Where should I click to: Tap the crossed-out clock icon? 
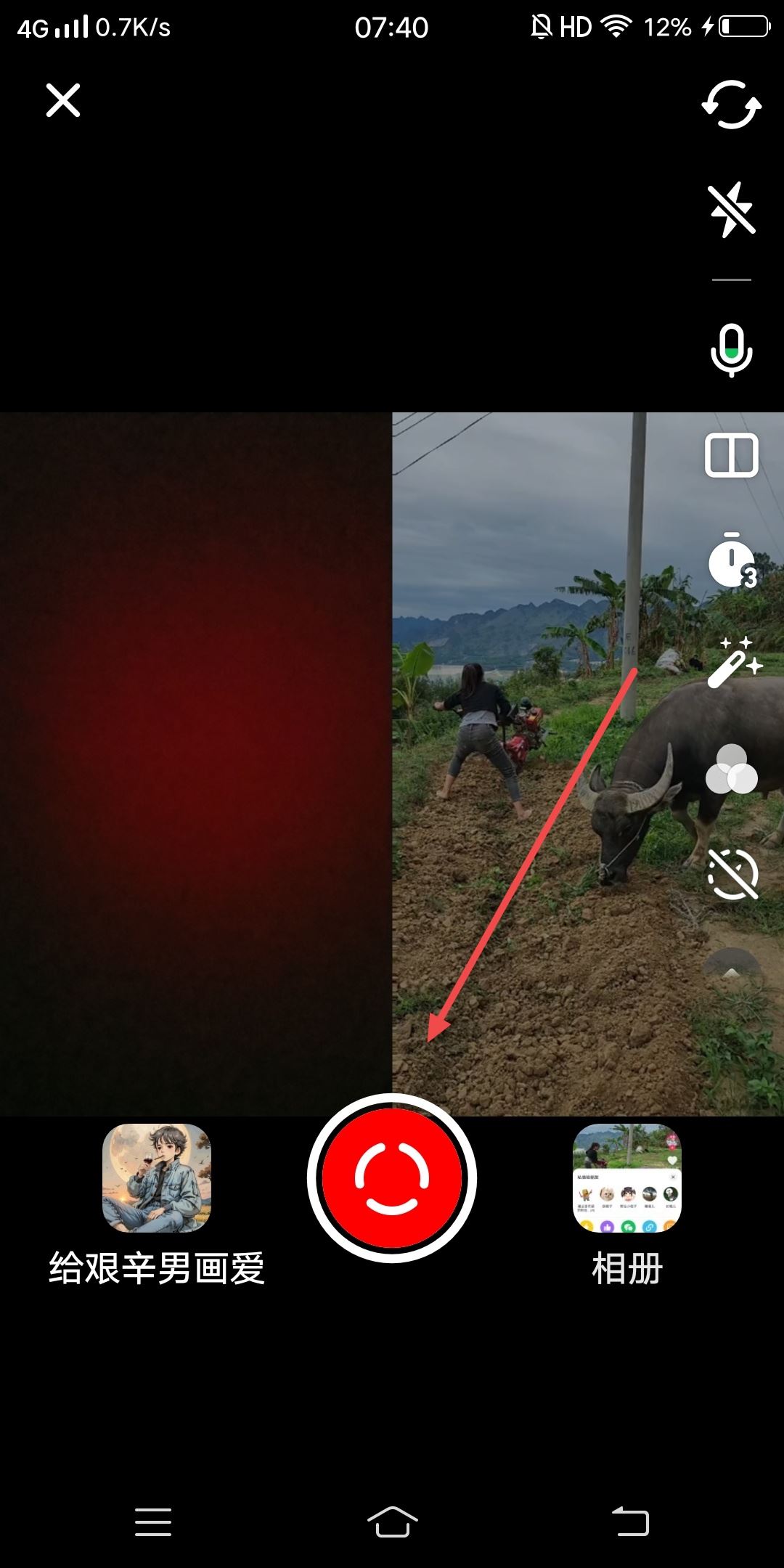pyautogui.click(x=732, y=874)
